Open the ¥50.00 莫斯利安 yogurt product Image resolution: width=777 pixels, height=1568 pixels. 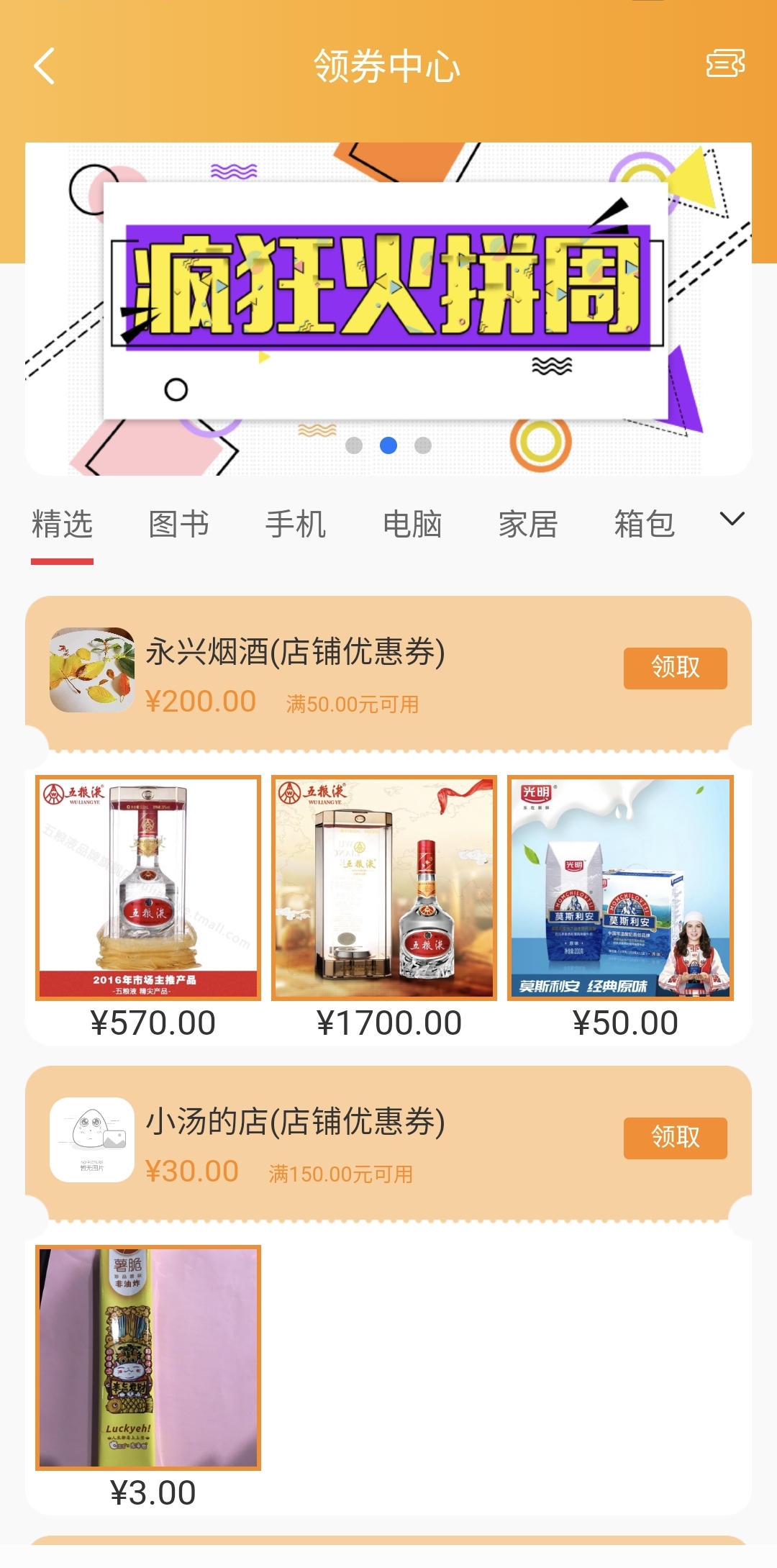(620, 888)
